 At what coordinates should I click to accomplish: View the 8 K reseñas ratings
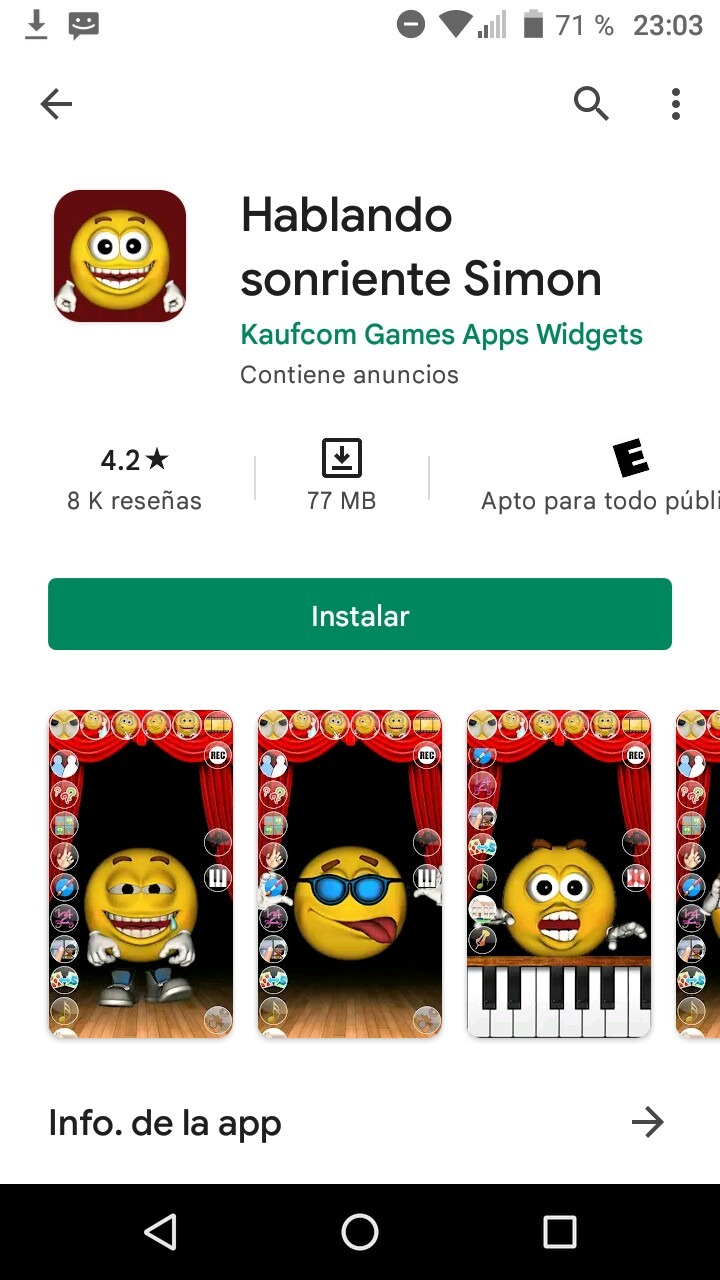tap(134, 500)
